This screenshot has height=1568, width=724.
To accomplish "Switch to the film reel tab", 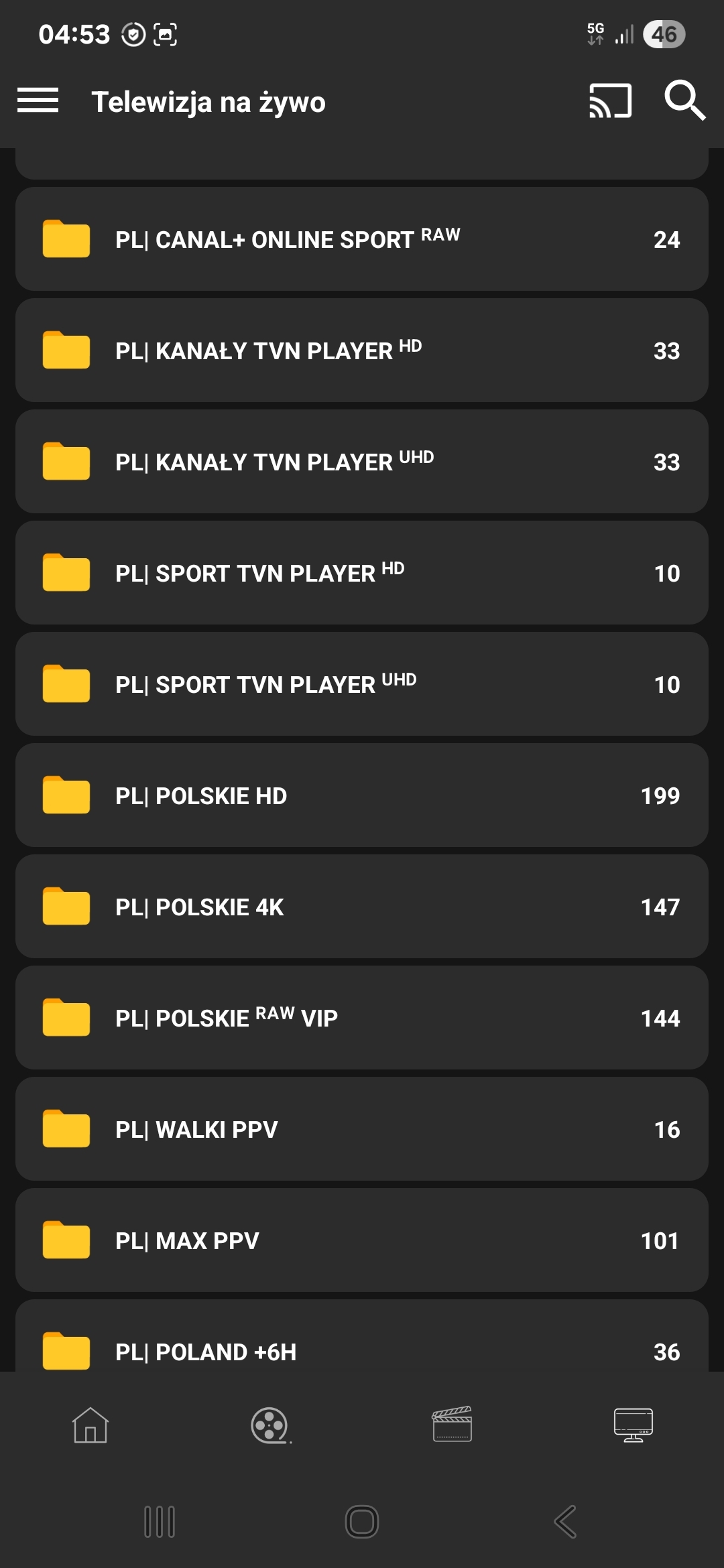I will [270, 1425].
